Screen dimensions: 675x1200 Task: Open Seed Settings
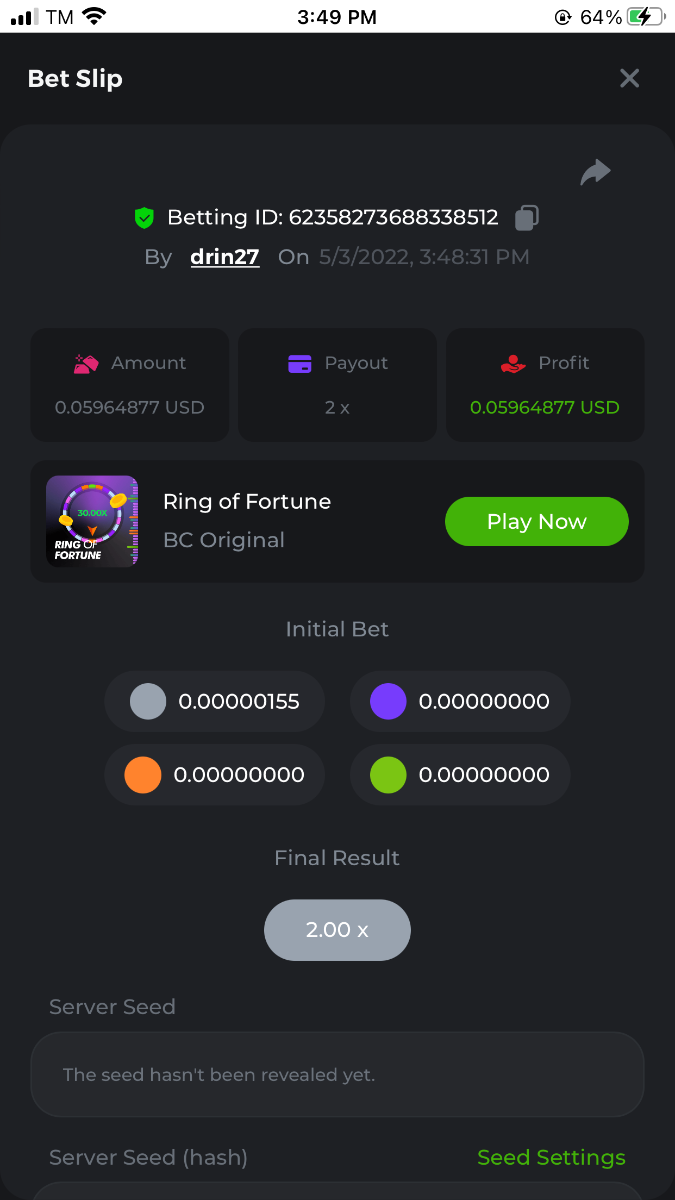[551, 1157]
